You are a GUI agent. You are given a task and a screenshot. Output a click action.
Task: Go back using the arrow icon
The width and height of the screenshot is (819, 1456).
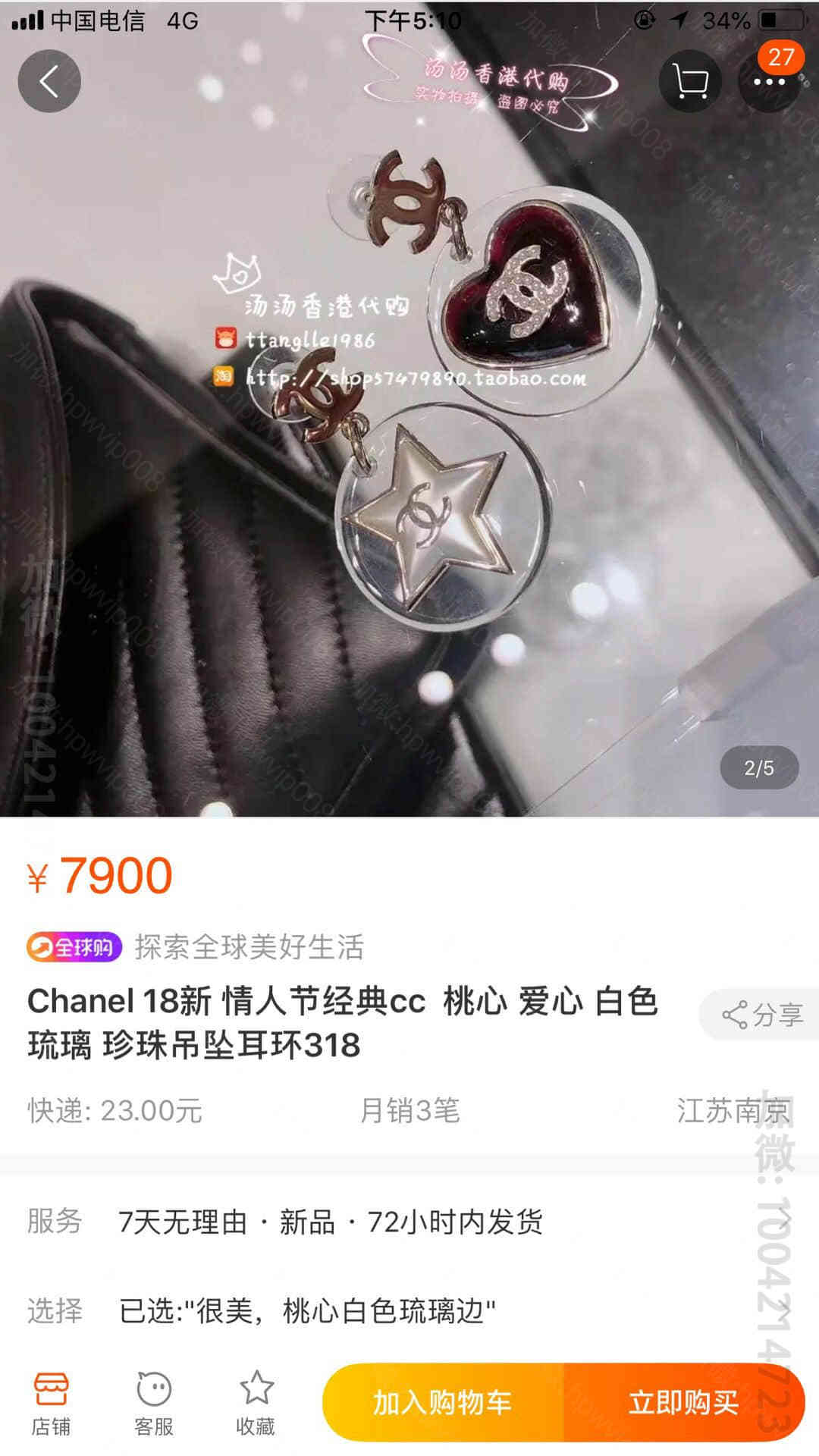pyautogui.click(x=49, y=81)
